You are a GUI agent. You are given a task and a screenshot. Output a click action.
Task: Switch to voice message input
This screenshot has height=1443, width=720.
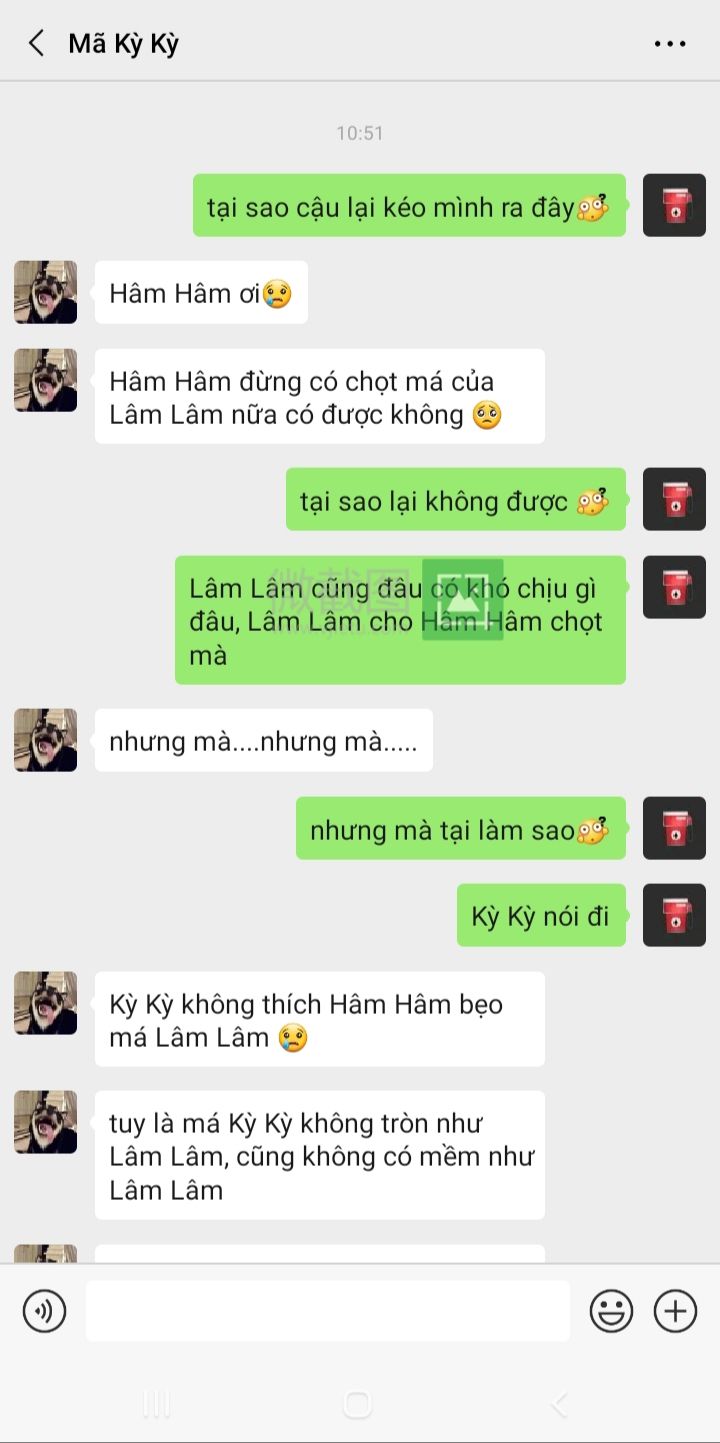[x=44, y=1311]
